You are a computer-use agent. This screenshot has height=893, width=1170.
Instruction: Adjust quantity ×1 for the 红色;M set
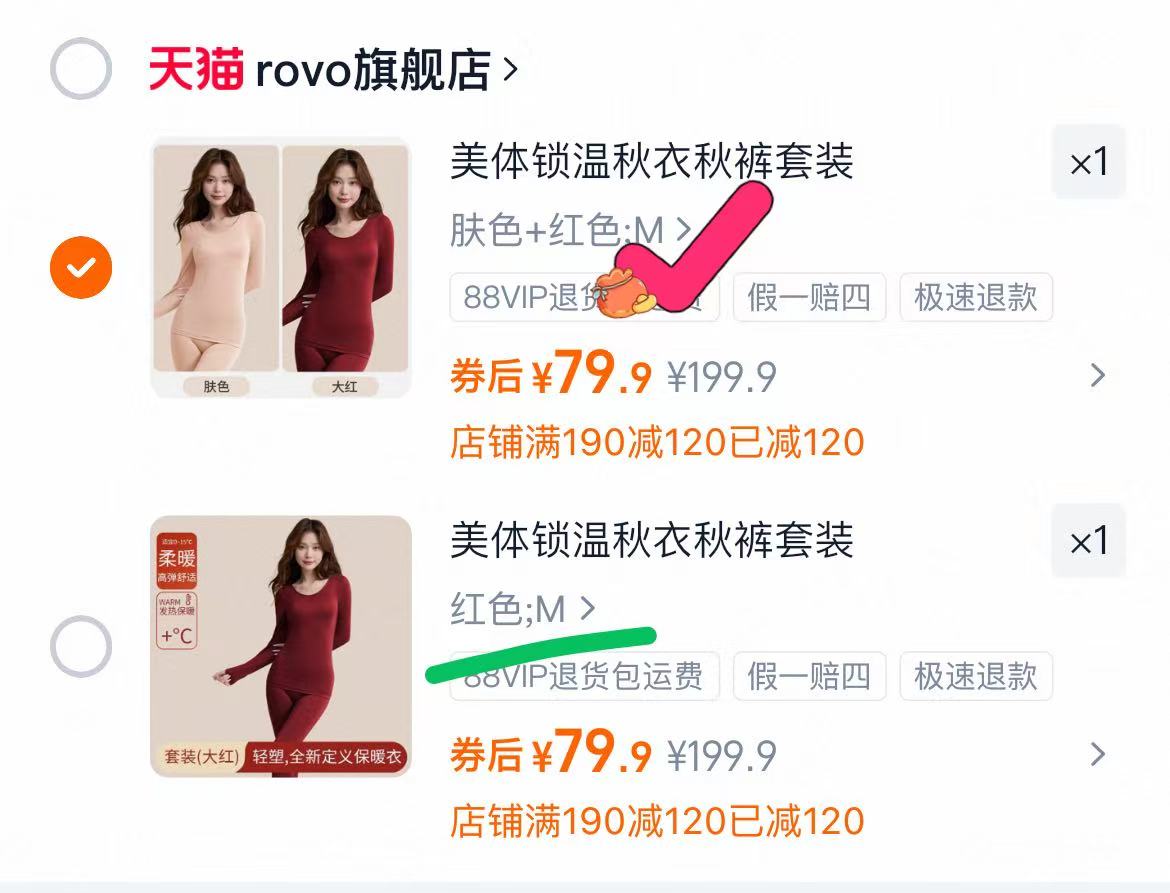(x=1089, y=541)
